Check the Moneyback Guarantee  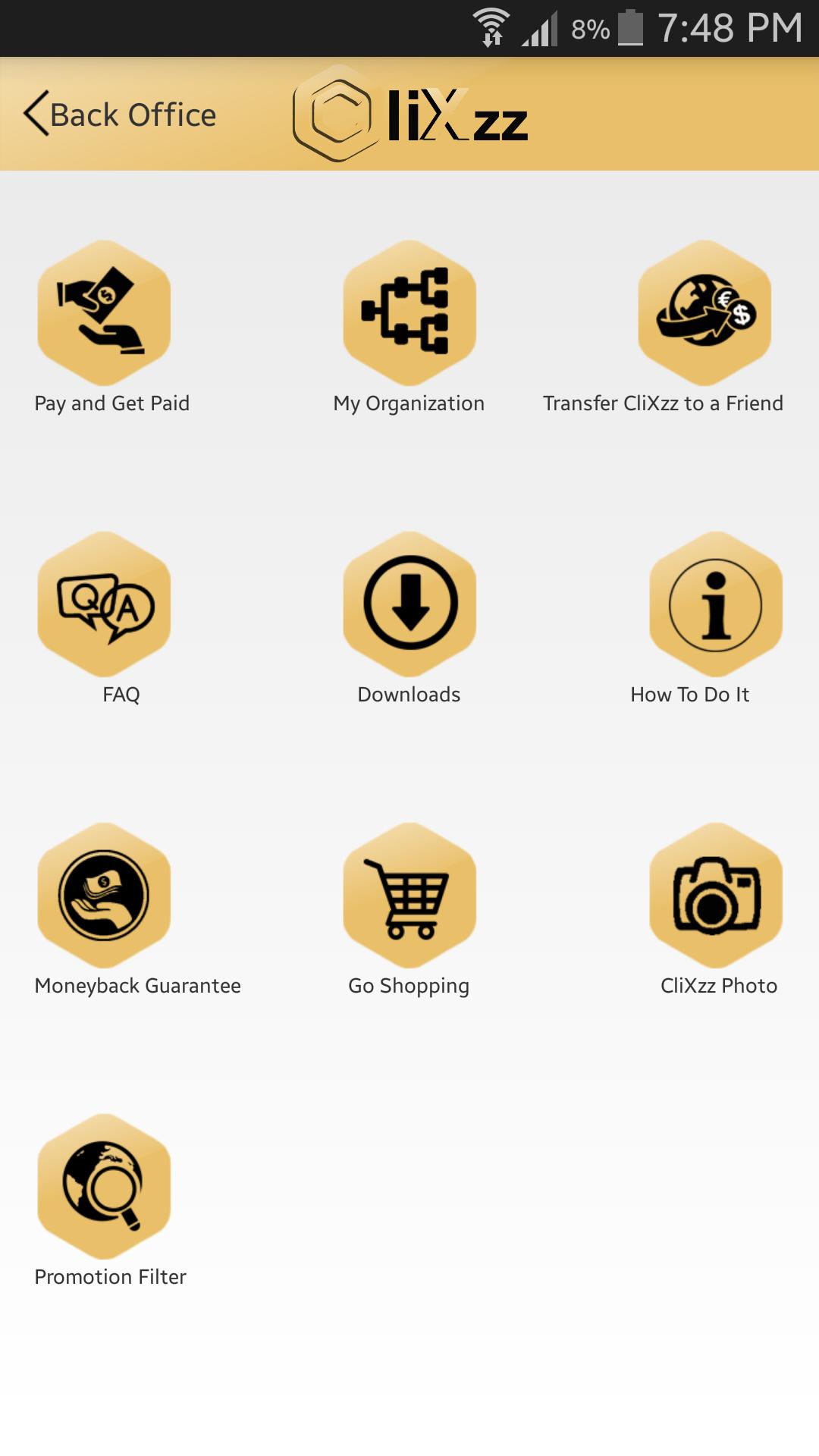[104, 895]
